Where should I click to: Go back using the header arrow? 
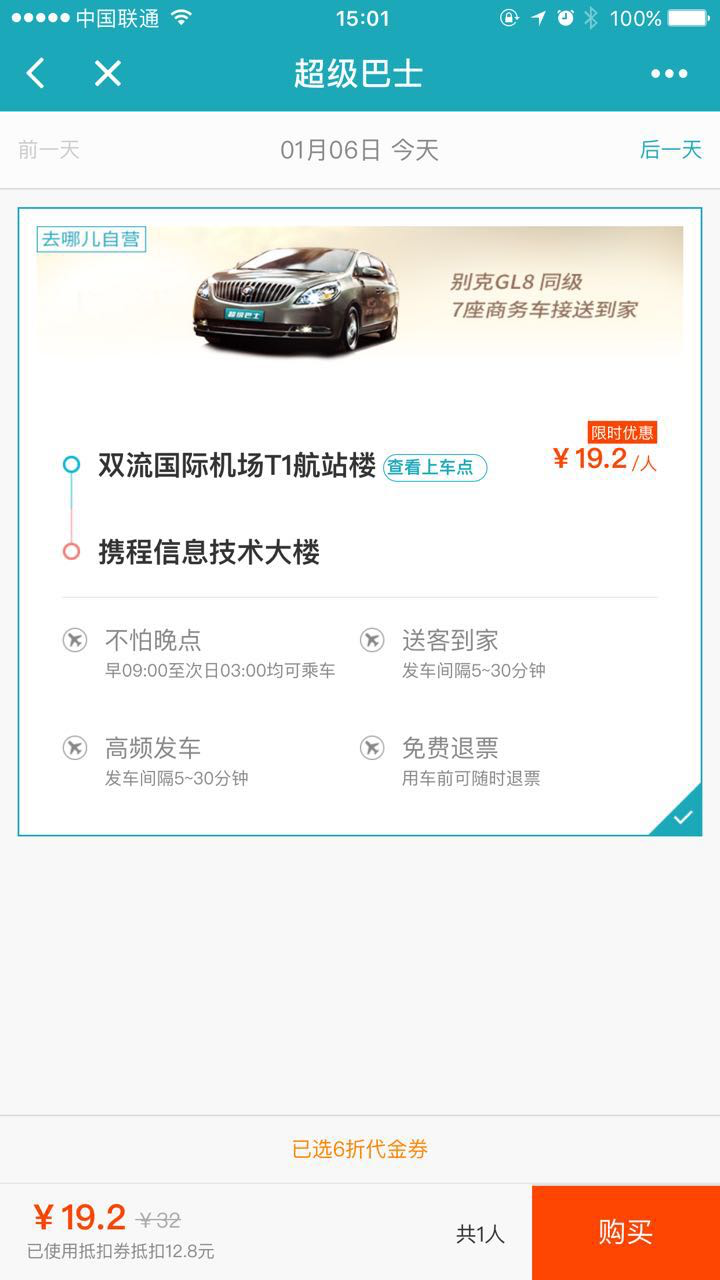click(36, 73)
